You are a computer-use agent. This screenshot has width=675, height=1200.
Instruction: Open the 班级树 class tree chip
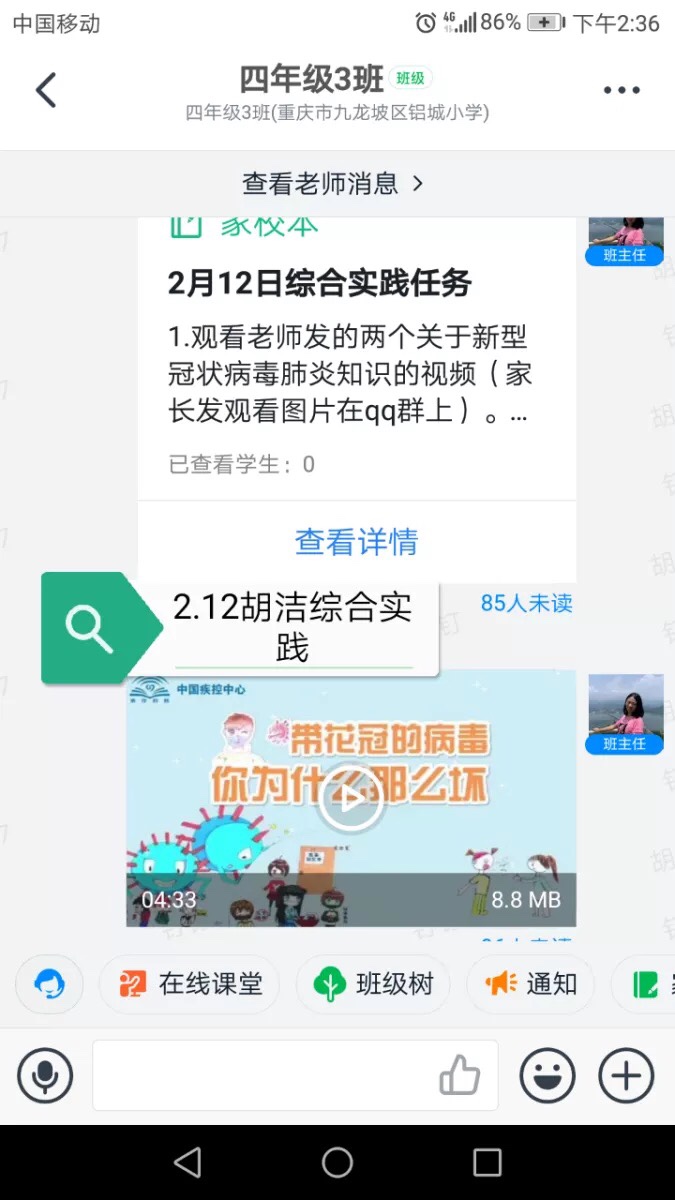tap(374, 984)
